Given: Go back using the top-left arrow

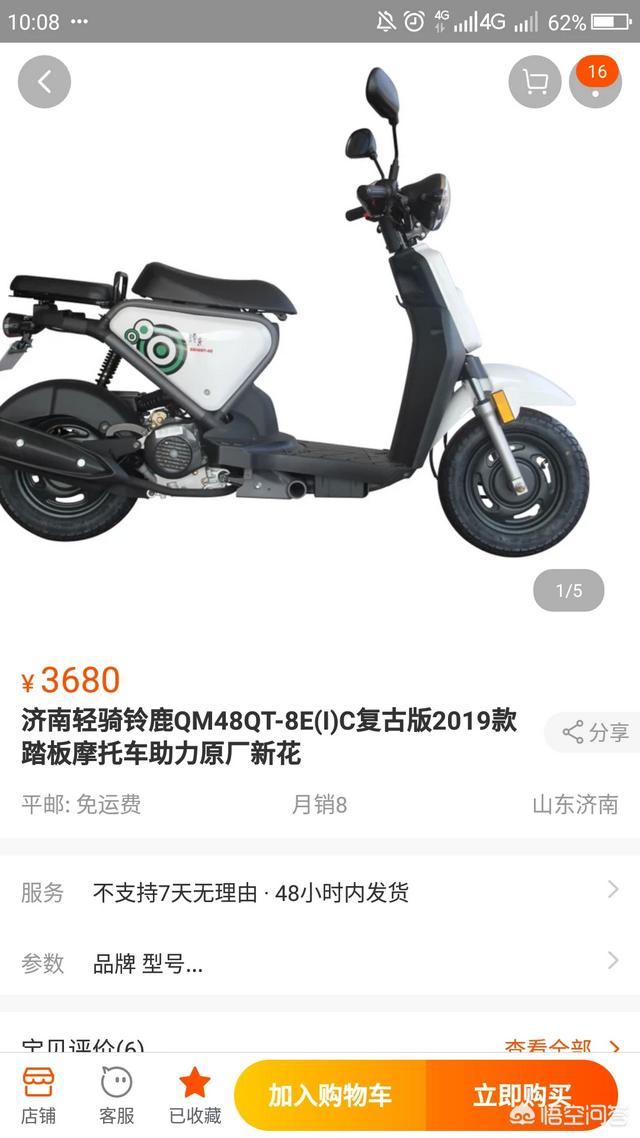Looking at the screenshot, I should pyautogui.click(x=44, y=82).
